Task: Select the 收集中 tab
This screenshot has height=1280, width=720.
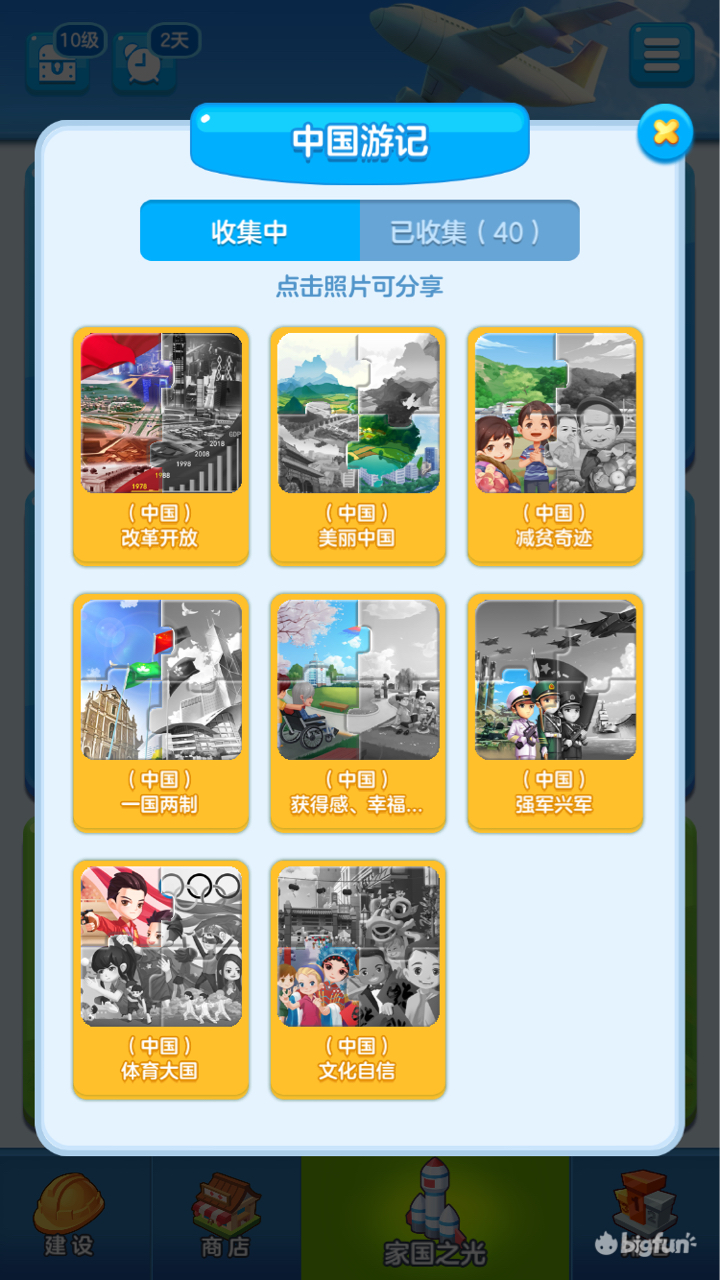Action: (250, 231)
